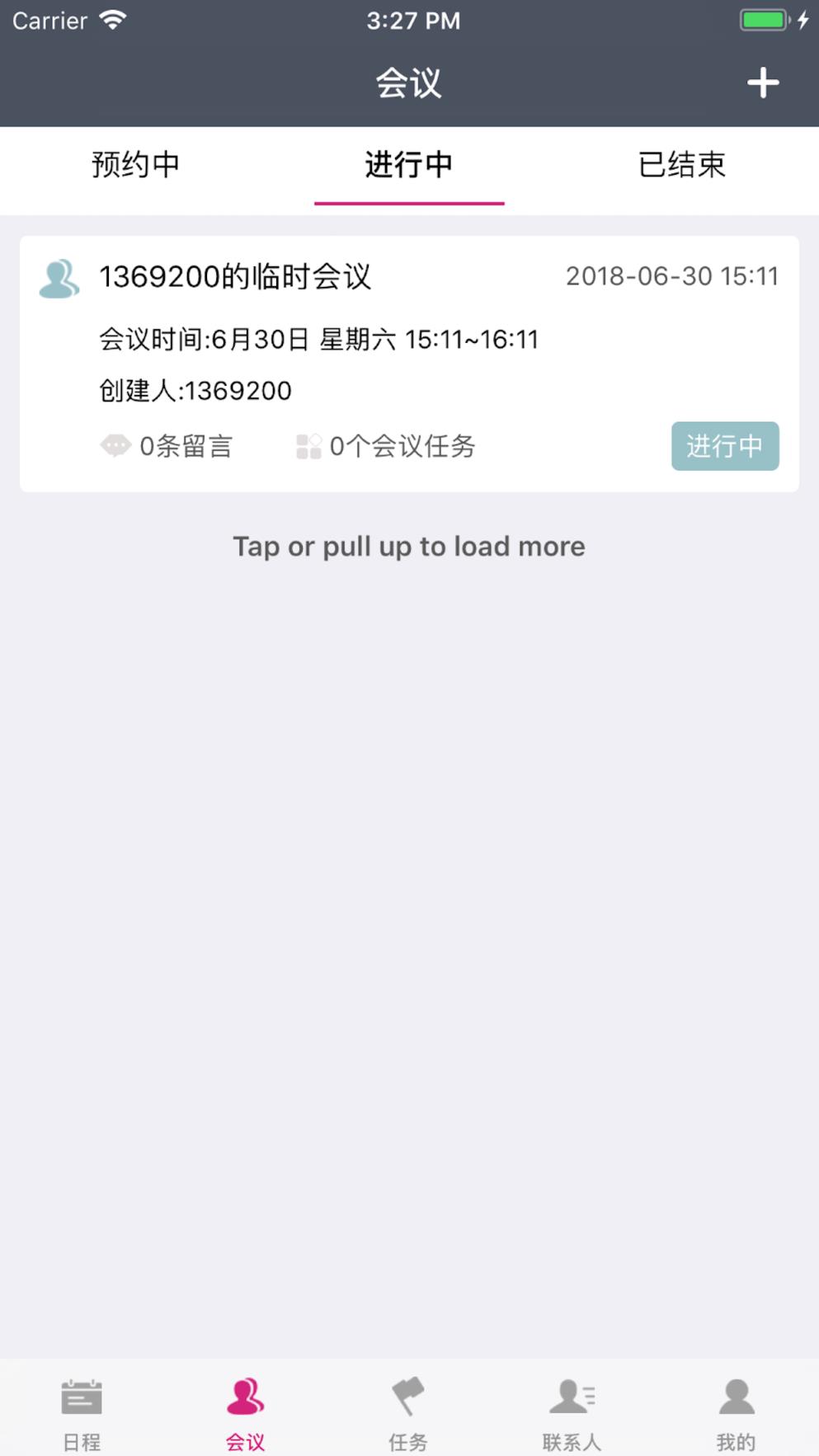Tap the 0个会议任务 meeting tasks link

403,446
